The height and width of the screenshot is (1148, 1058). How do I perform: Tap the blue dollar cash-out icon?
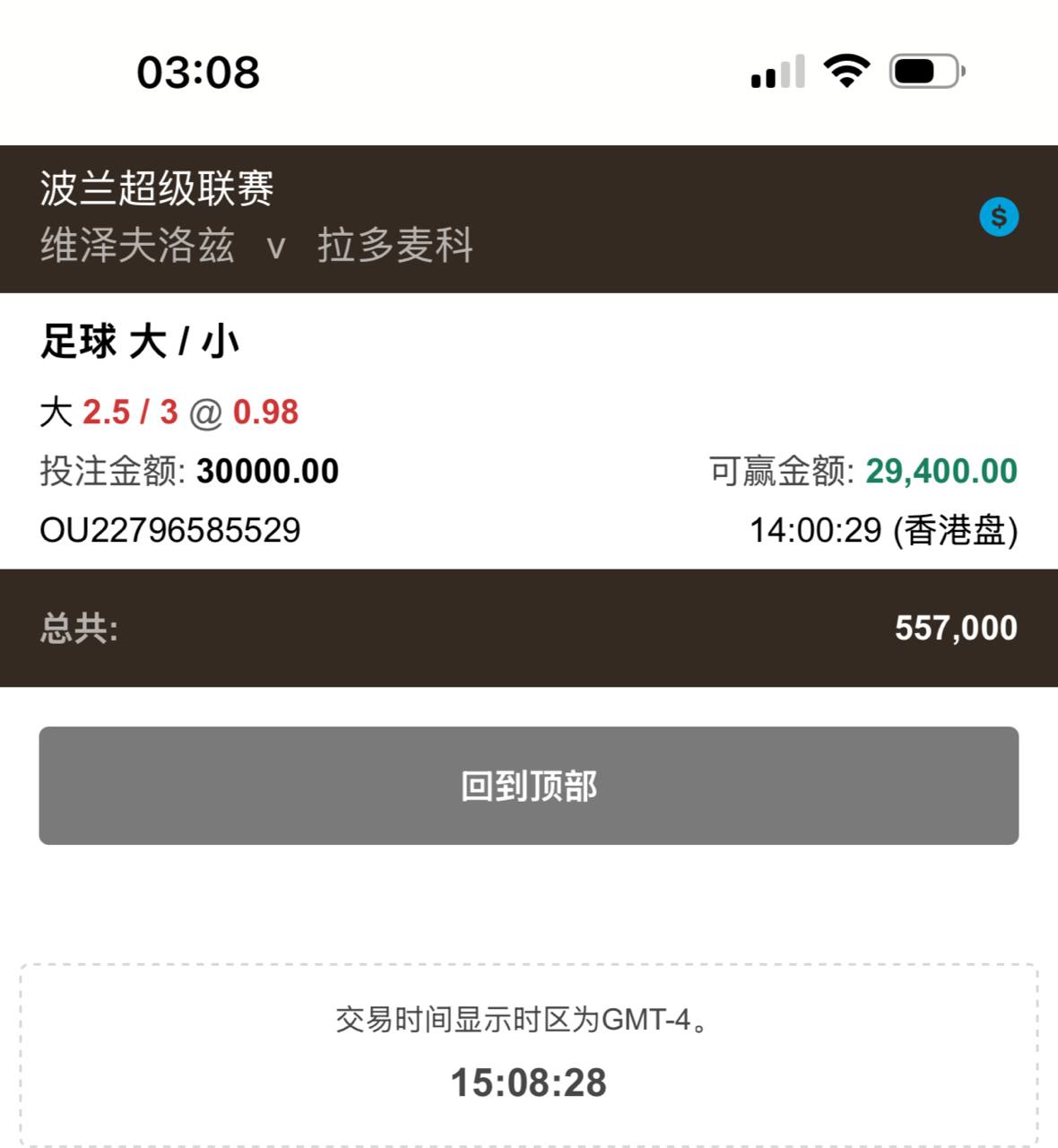point(999,217)
